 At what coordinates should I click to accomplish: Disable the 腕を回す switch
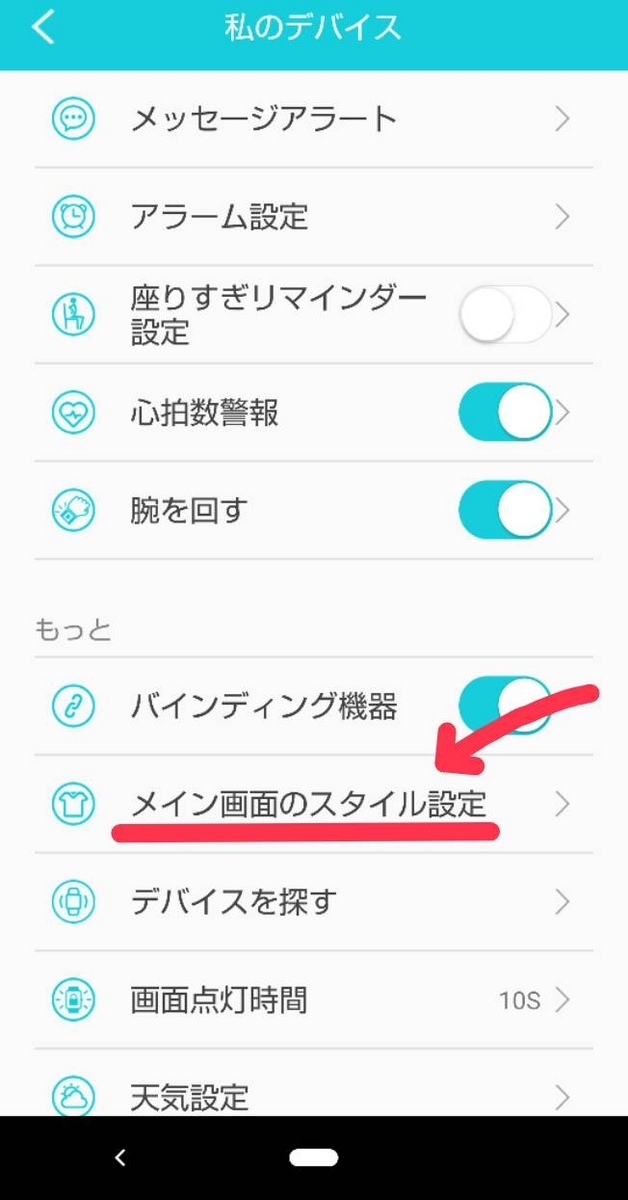coord(505,510)
